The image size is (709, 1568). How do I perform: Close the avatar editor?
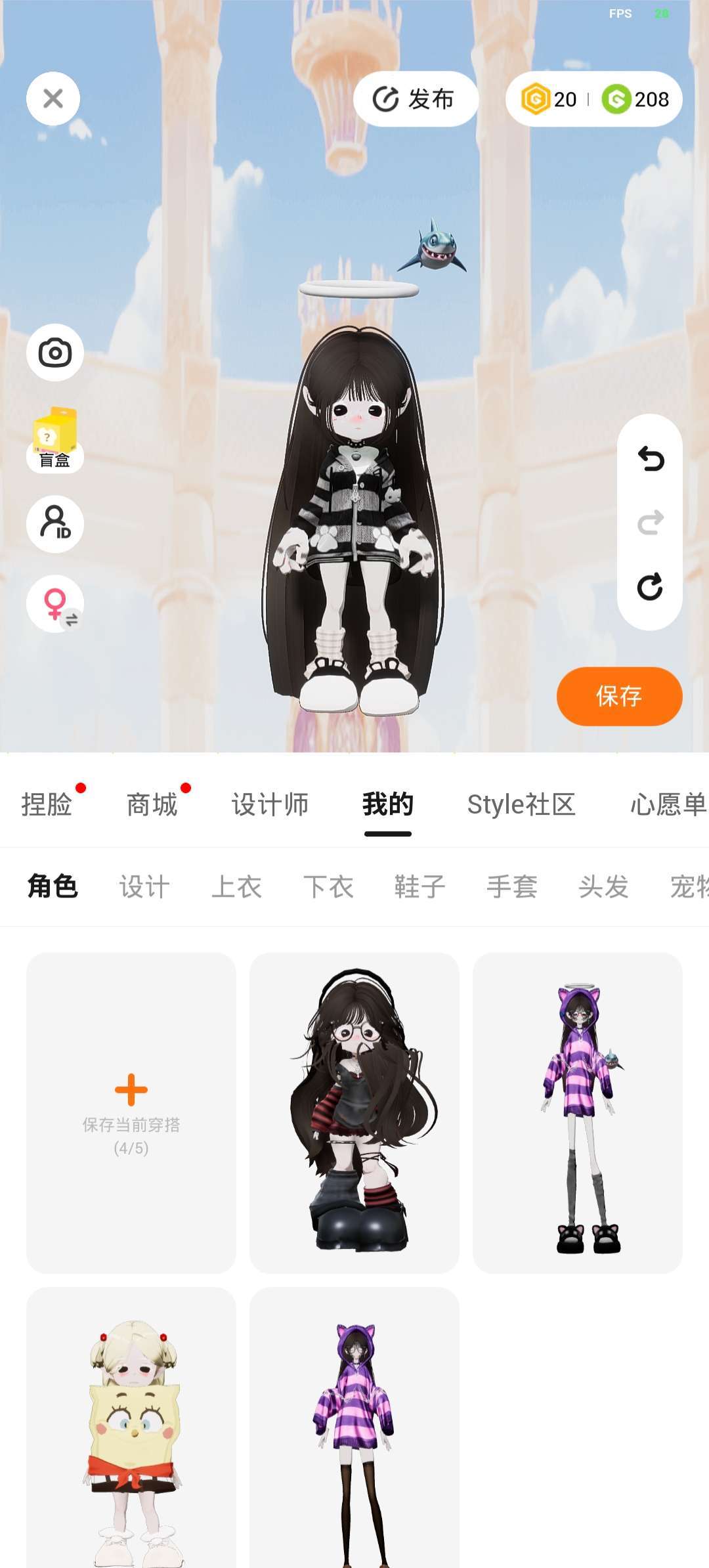(x=53, y=98)
